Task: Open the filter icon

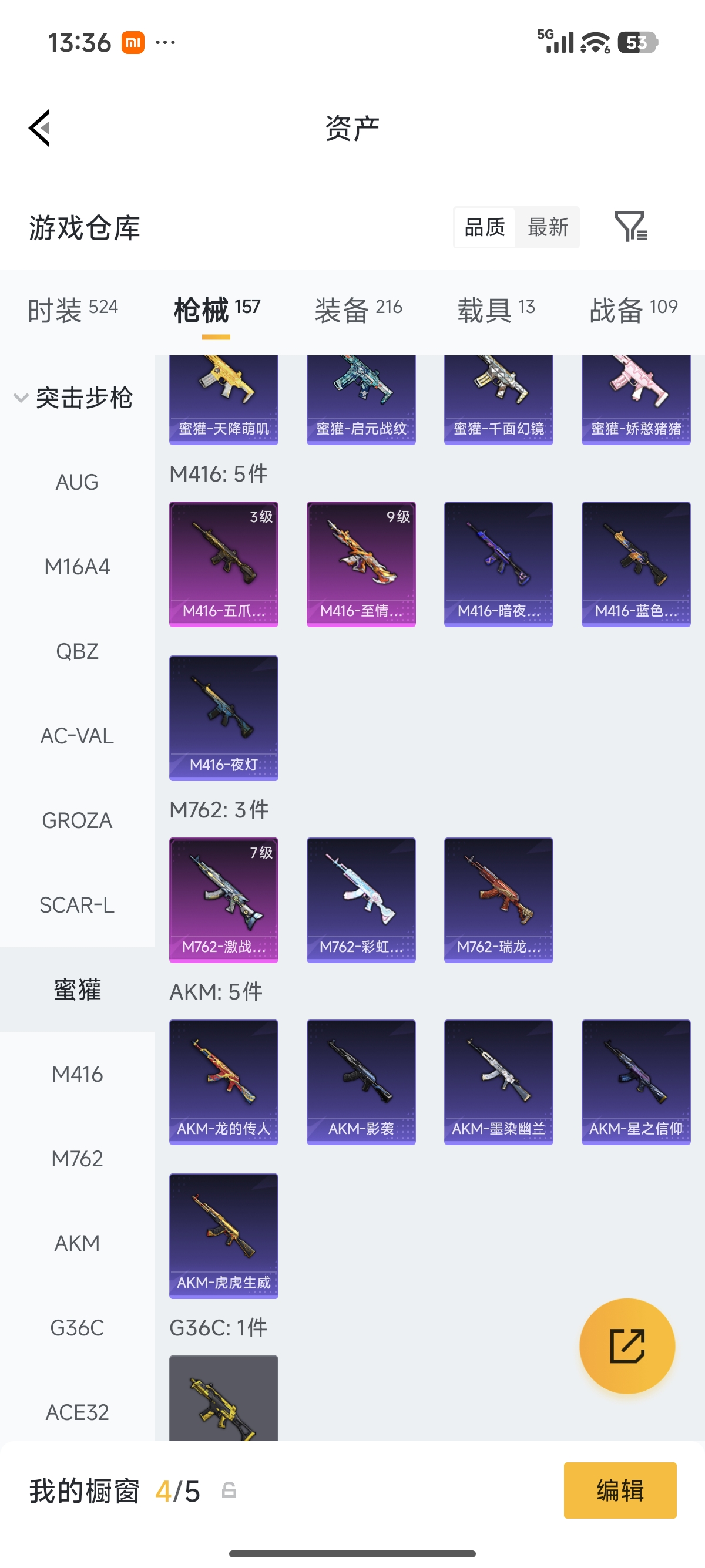Action: point(631,227)
